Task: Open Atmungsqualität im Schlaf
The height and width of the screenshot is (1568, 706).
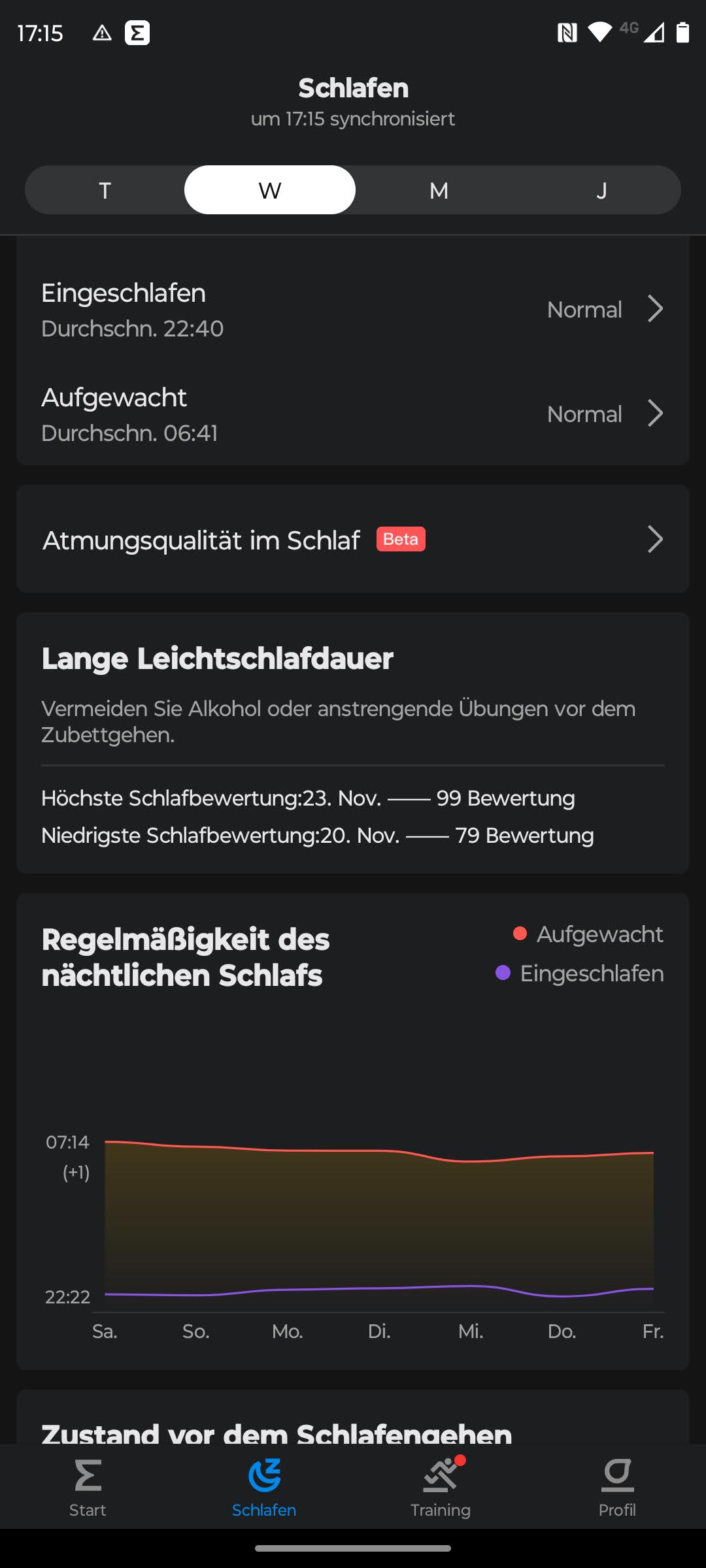Action: point(353,539)
